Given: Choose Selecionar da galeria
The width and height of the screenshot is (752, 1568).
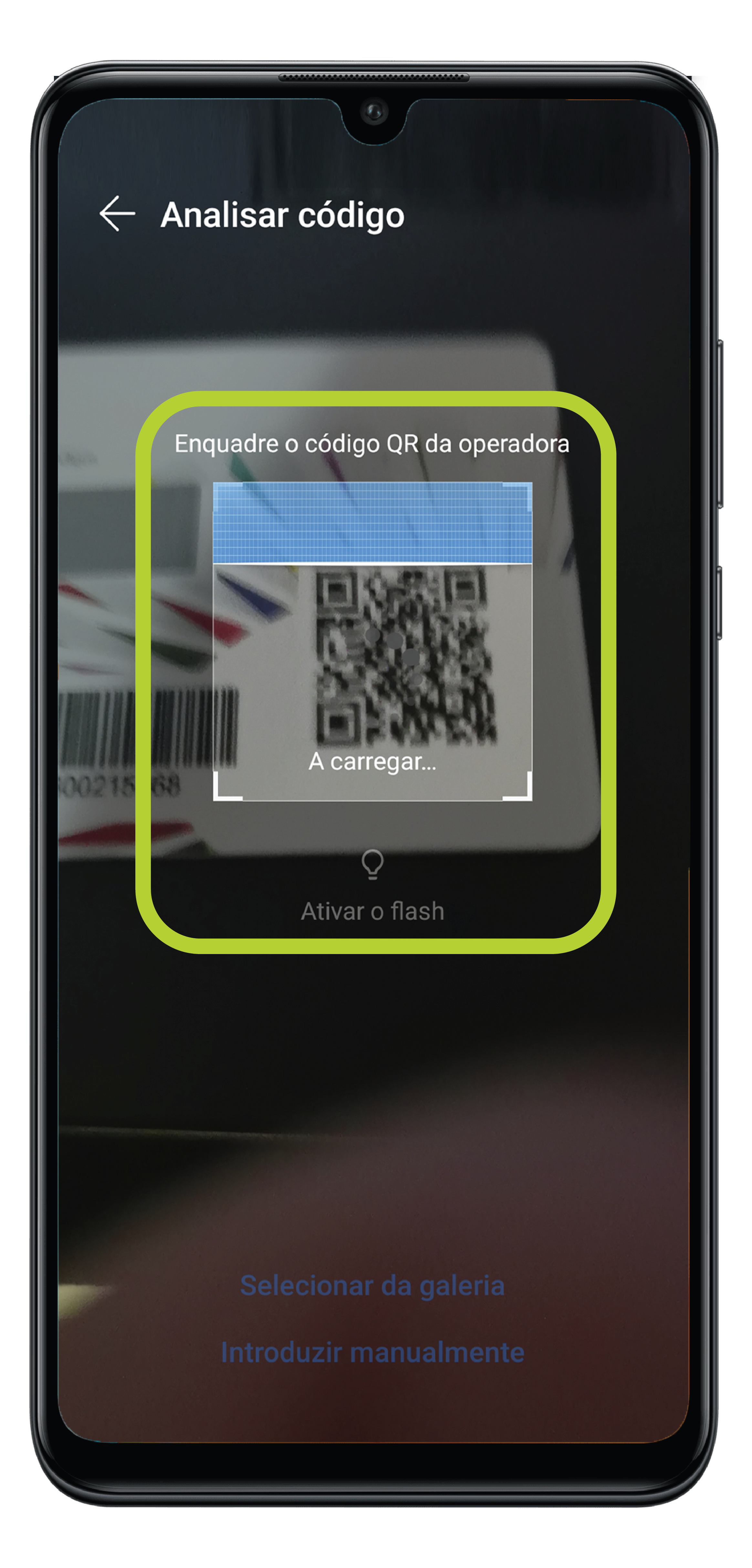Looking at the screenshot, I should click(x=372, y=1285).
